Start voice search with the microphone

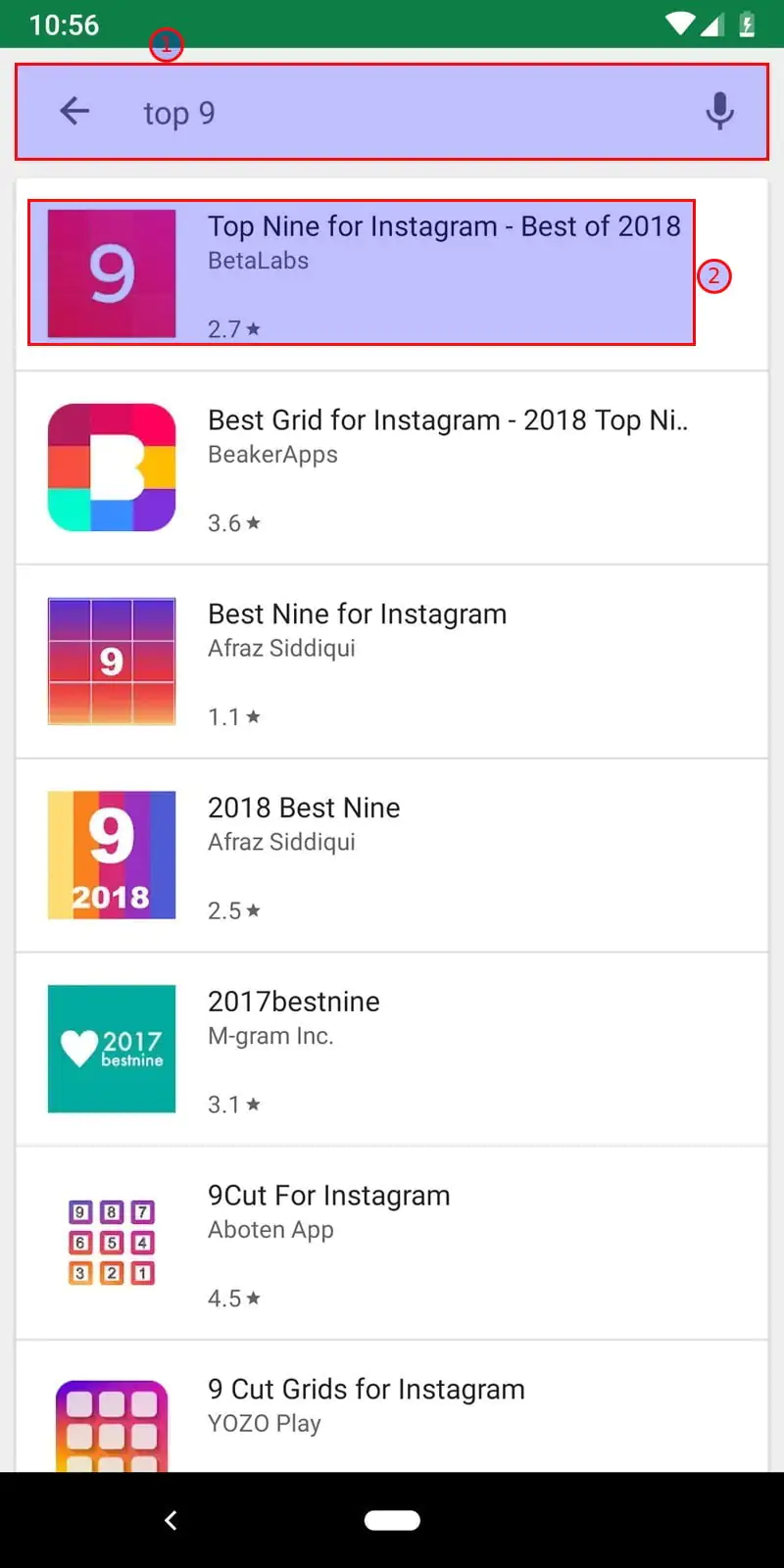(719, 112)
